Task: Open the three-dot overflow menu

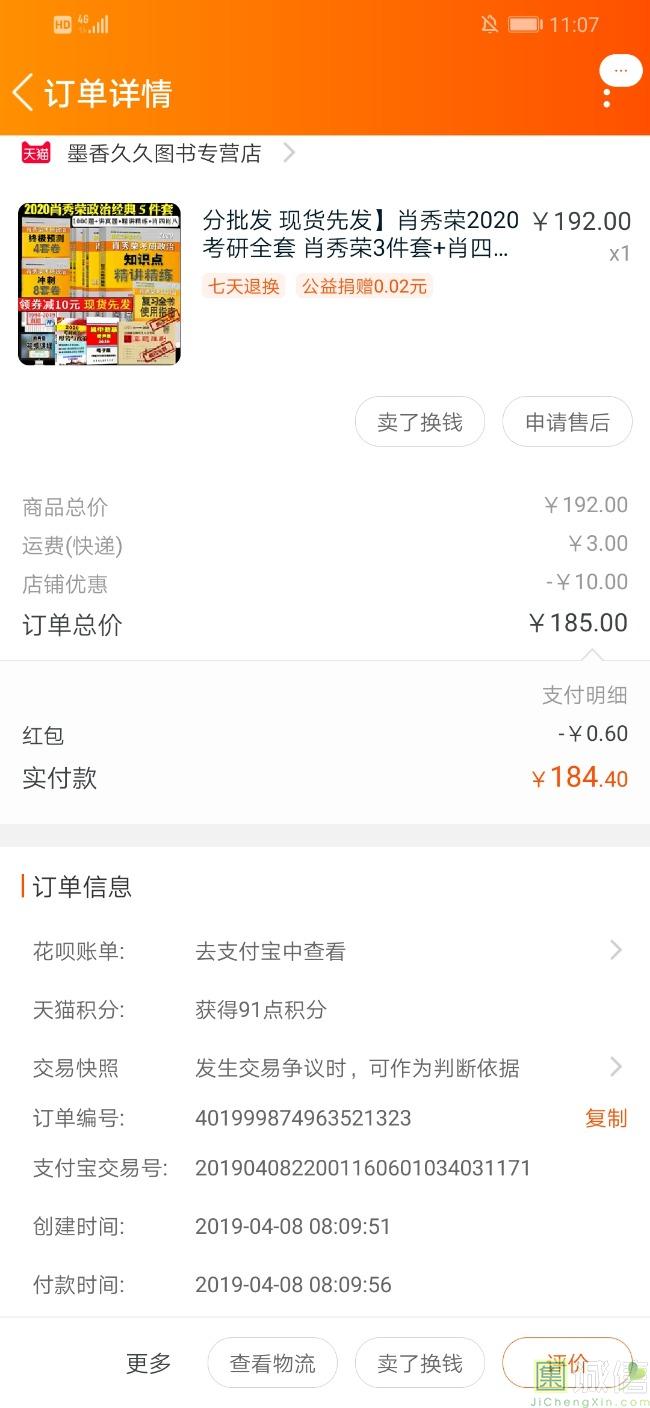Action: (607, 98)
